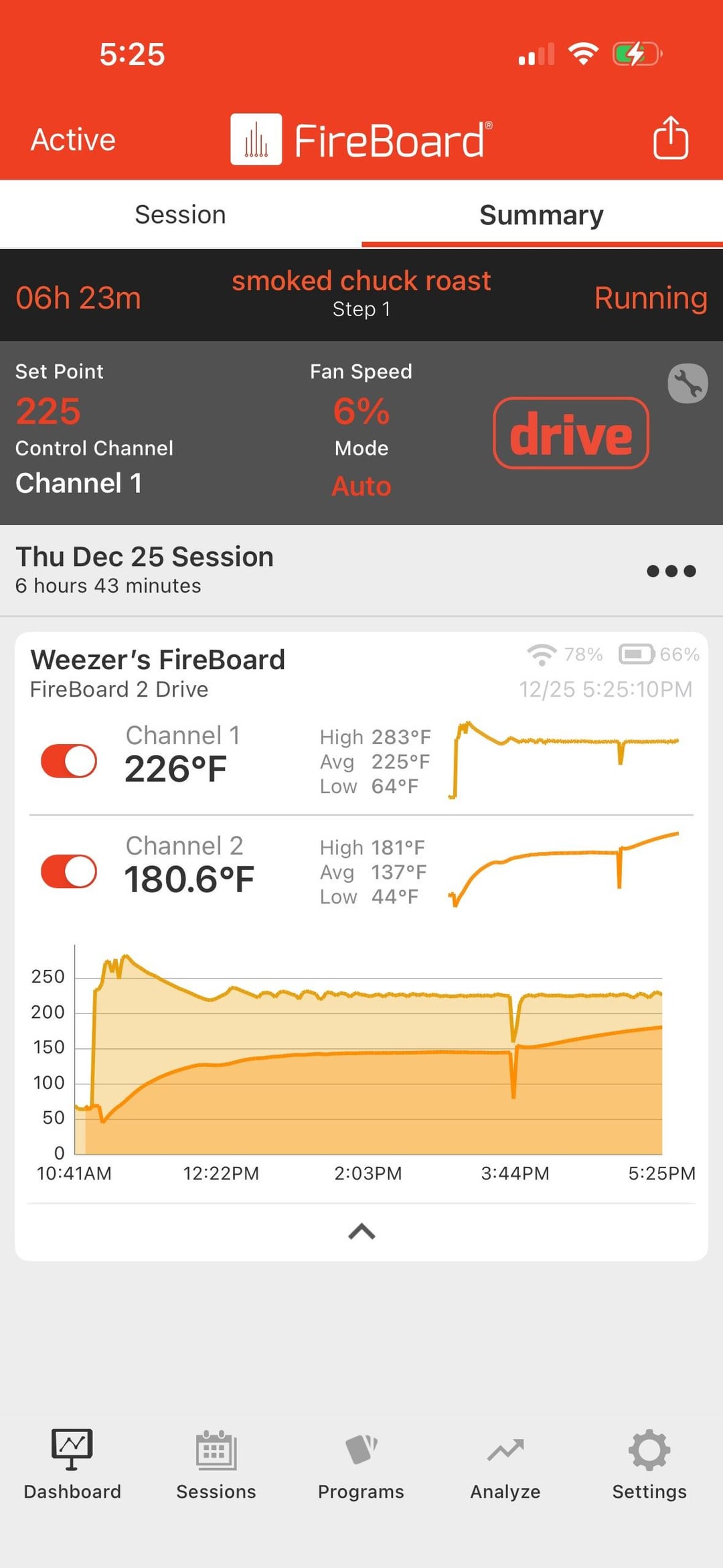The image size is (723, 1568).
Task: Turn off the Channel 2 toggle
Action: (69, 871)
